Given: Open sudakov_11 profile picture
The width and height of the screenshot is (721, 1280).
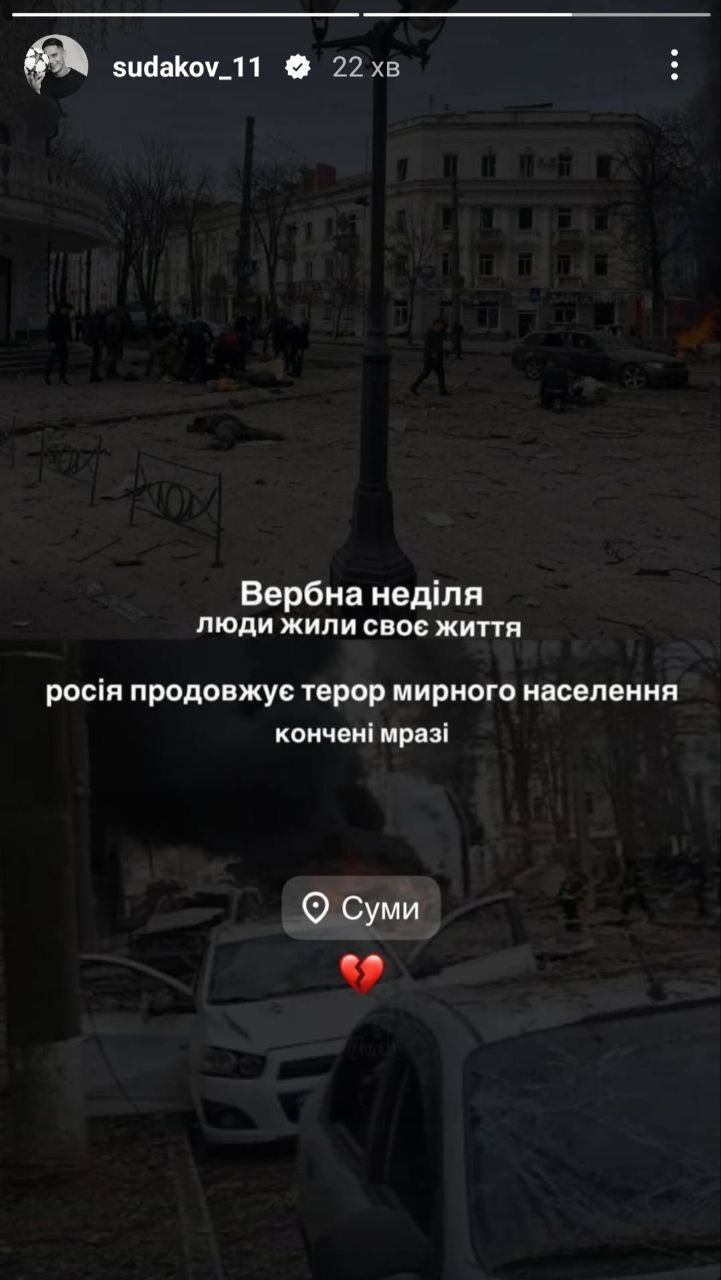Looking at the screenshot, I should [x=56, y=67].
